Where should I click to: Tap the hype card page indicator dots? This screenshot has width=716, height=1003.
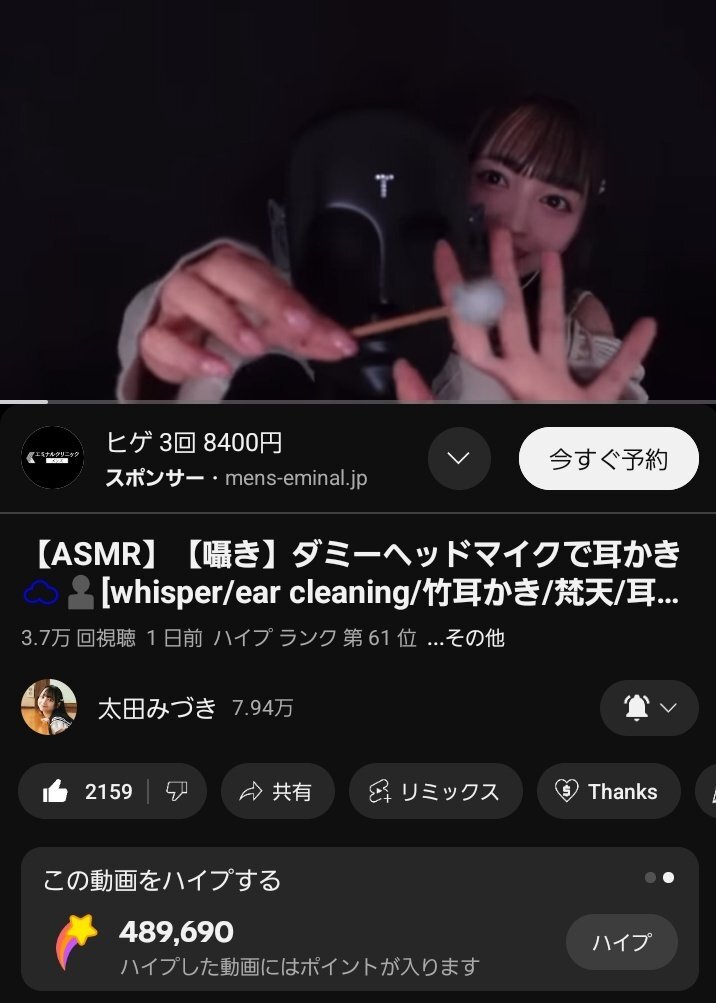point(659,877)
